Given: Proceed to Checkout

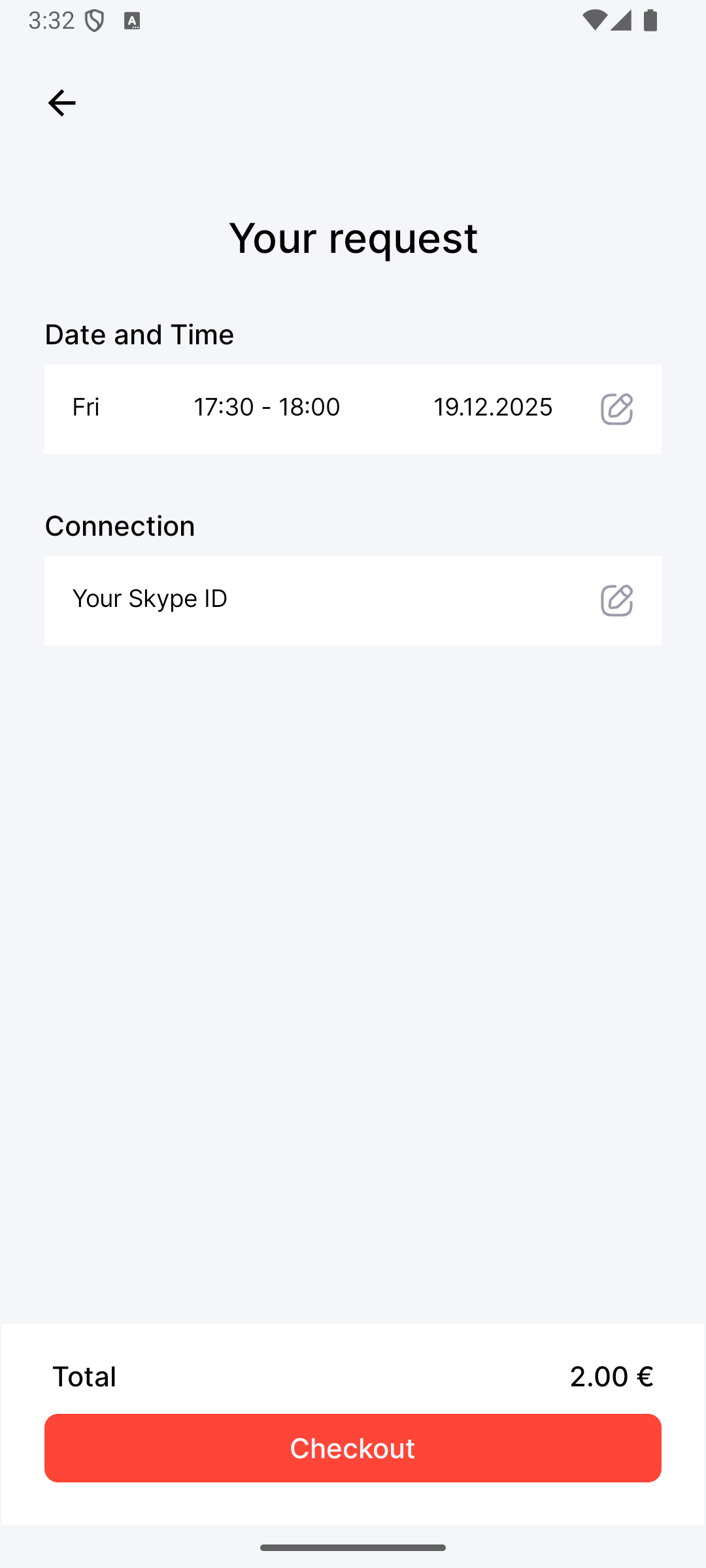Looking at the screenshot, I should pyautogui.click(x=353, y=1448).
